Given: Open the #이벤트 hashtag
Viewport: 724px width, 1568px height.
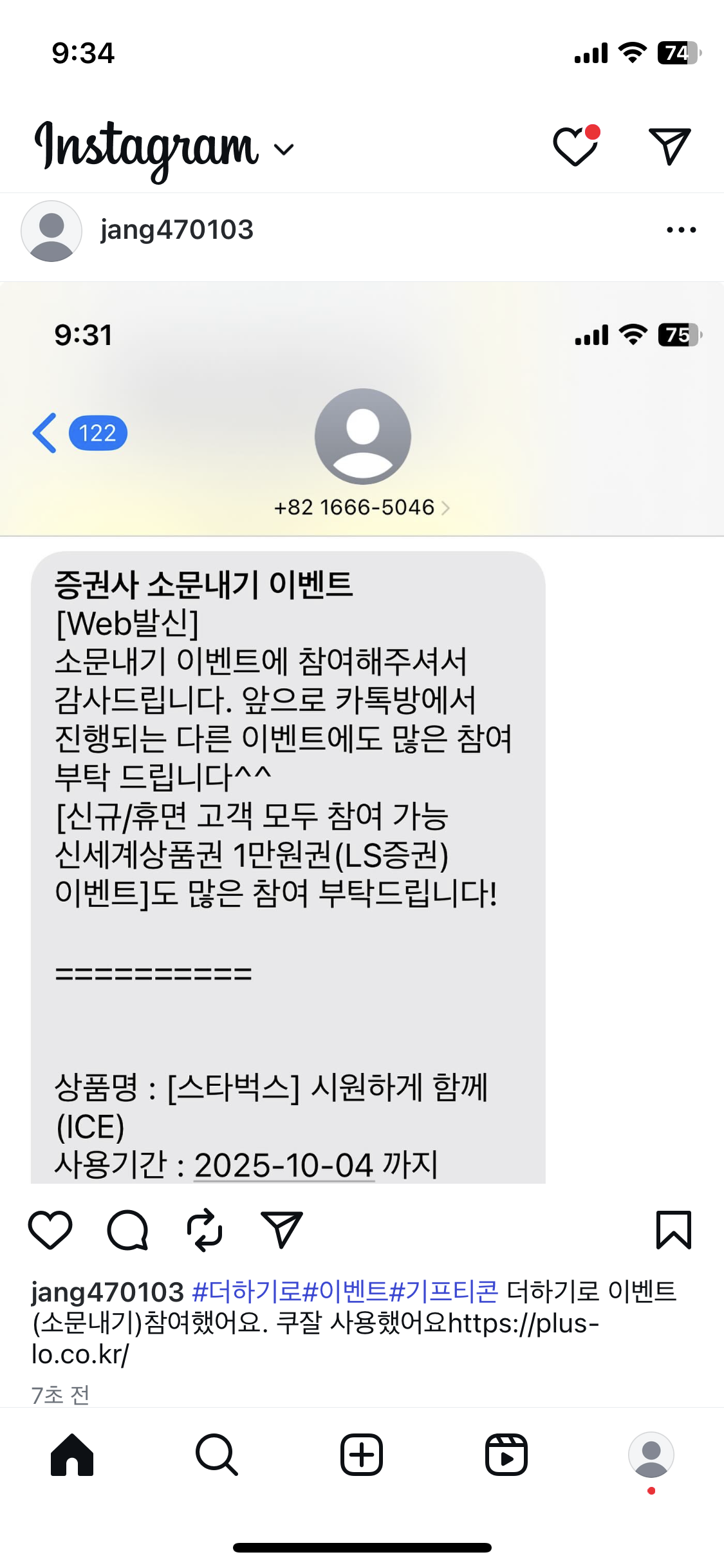Looking at the screenshot, I should 345,1291.
